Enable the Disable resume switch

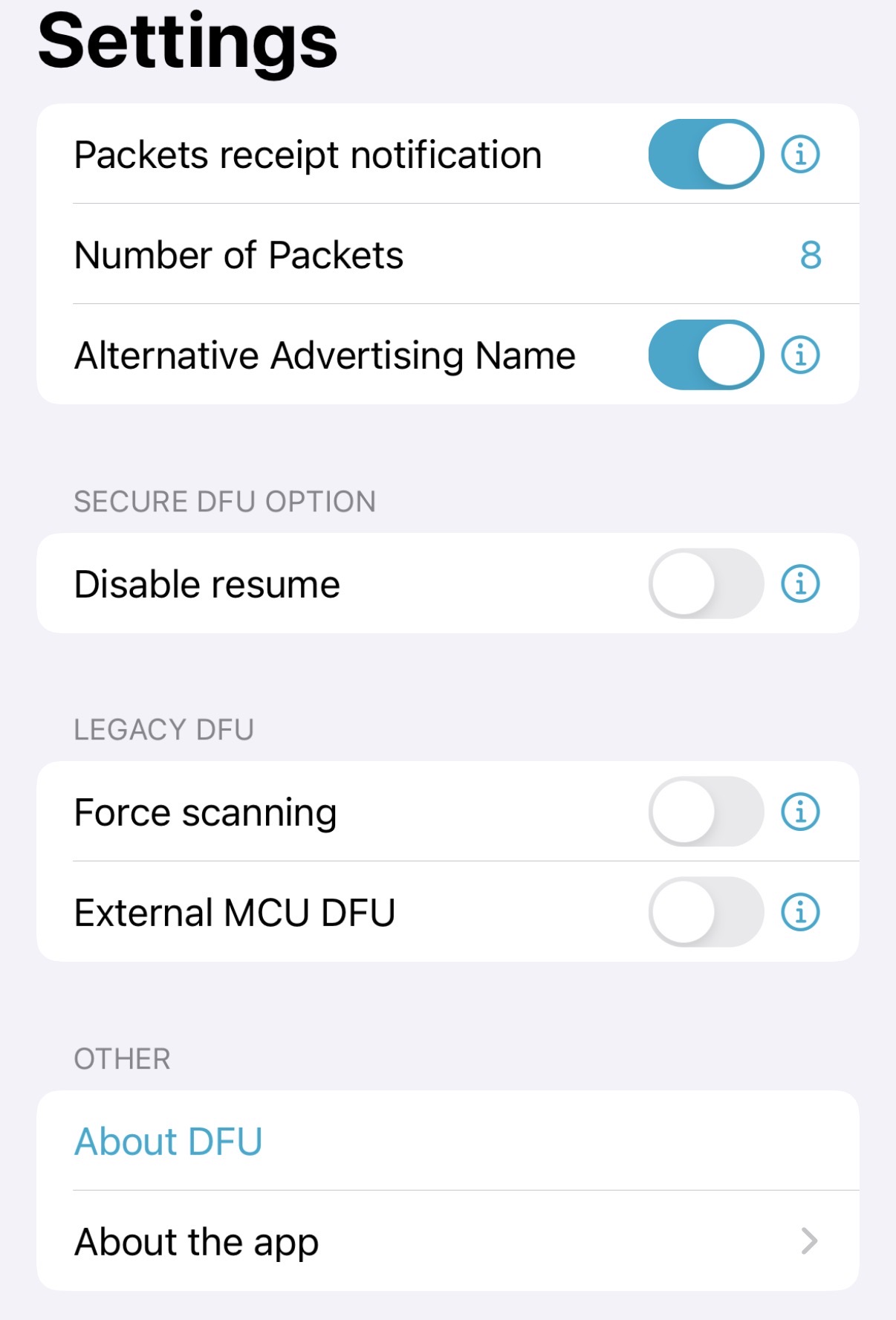click(x=706, y=584)
